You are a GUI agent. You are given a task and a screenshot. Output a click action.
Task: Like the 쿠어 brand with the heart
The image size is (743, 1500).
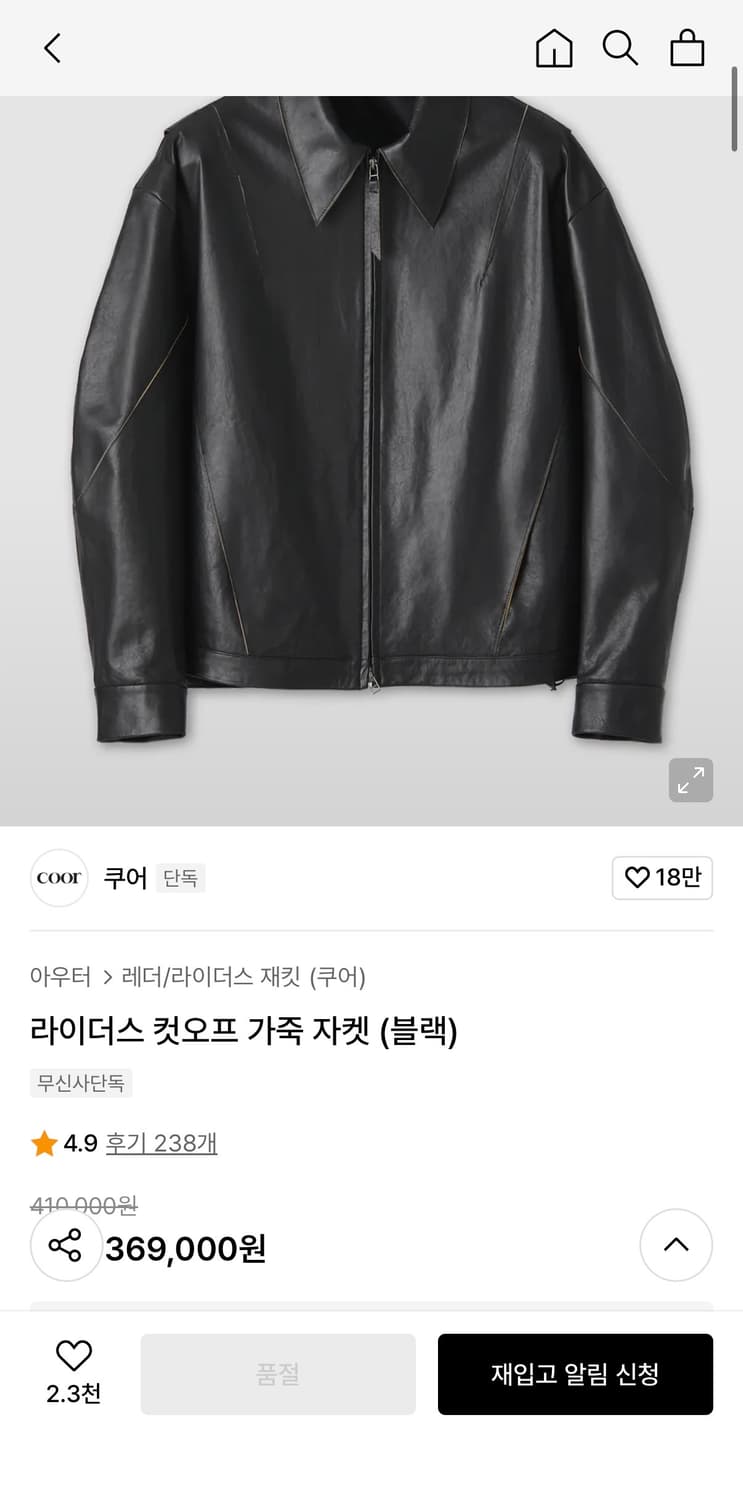[x=662, y=876]
